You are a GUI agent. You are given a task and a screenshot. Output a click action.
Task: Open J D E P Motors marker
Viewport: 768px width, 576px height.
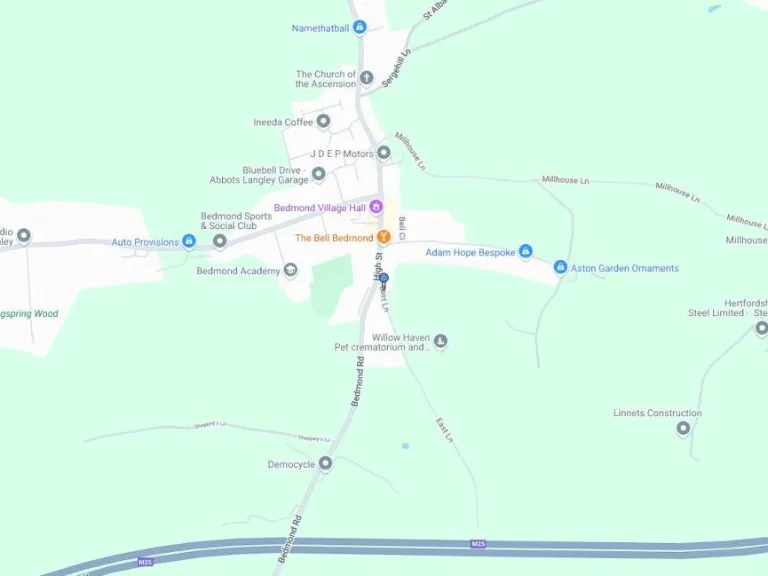click(383, 153)
